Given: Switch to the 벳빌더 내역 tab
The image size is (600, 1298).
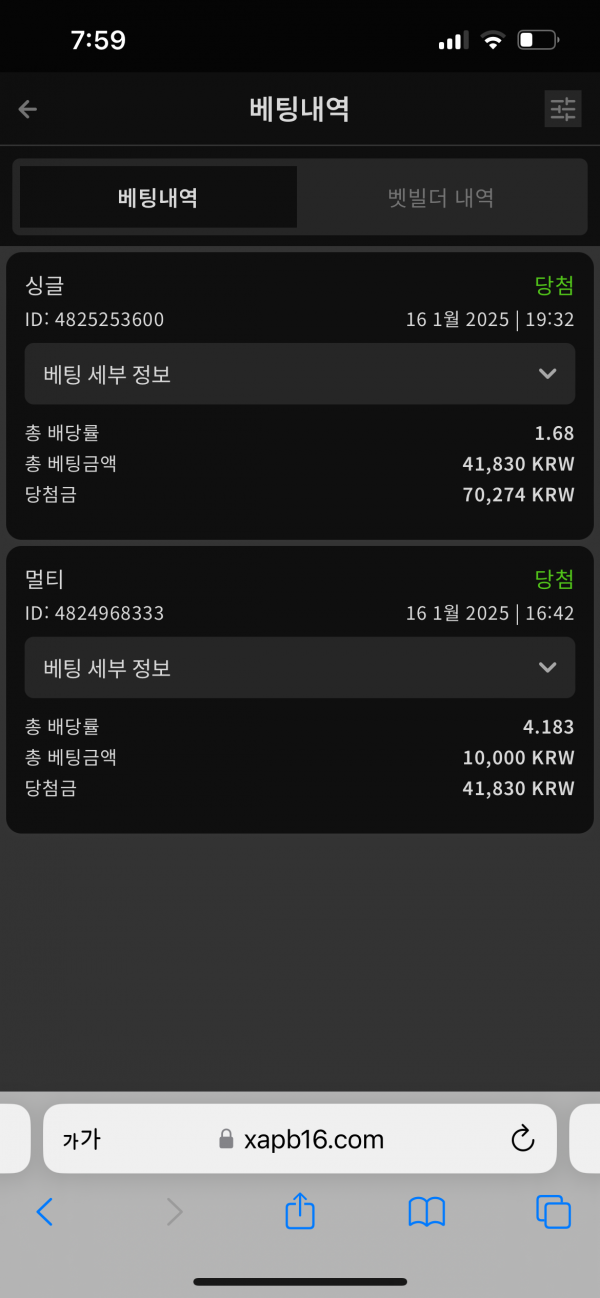Looking at the screenshot, I should pyautogui.click(x=441, y=197).
